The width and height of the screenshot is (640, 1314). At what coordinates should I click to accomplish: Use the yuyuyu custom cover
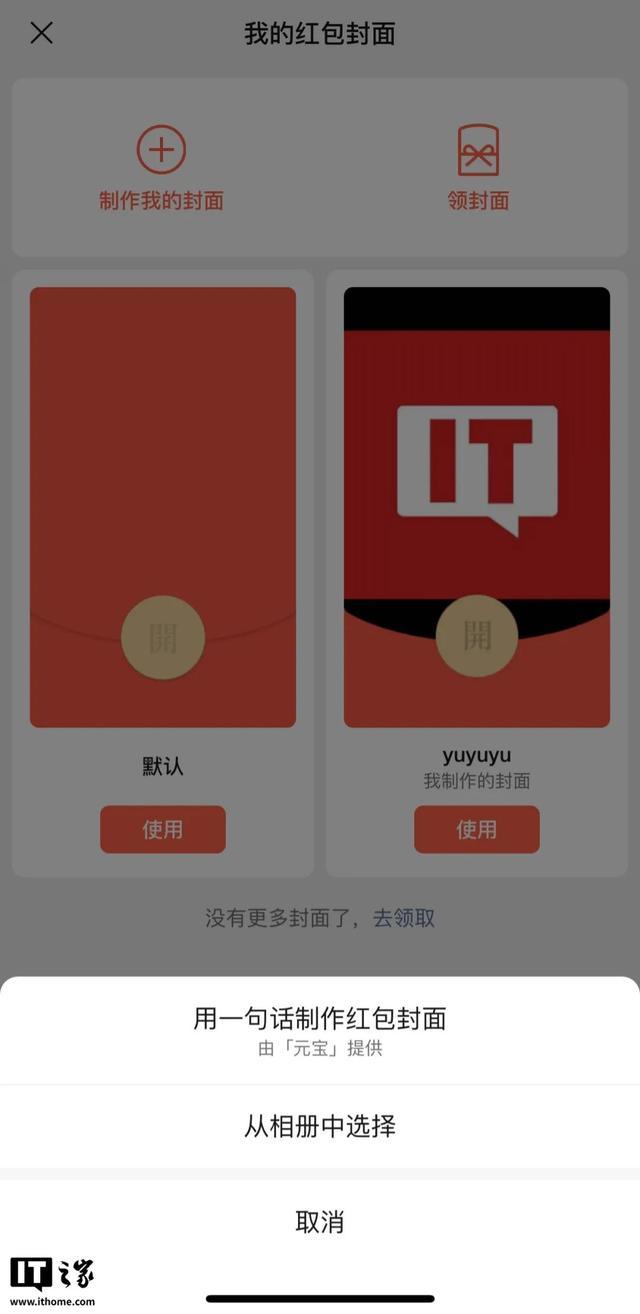tap(477, 829)
